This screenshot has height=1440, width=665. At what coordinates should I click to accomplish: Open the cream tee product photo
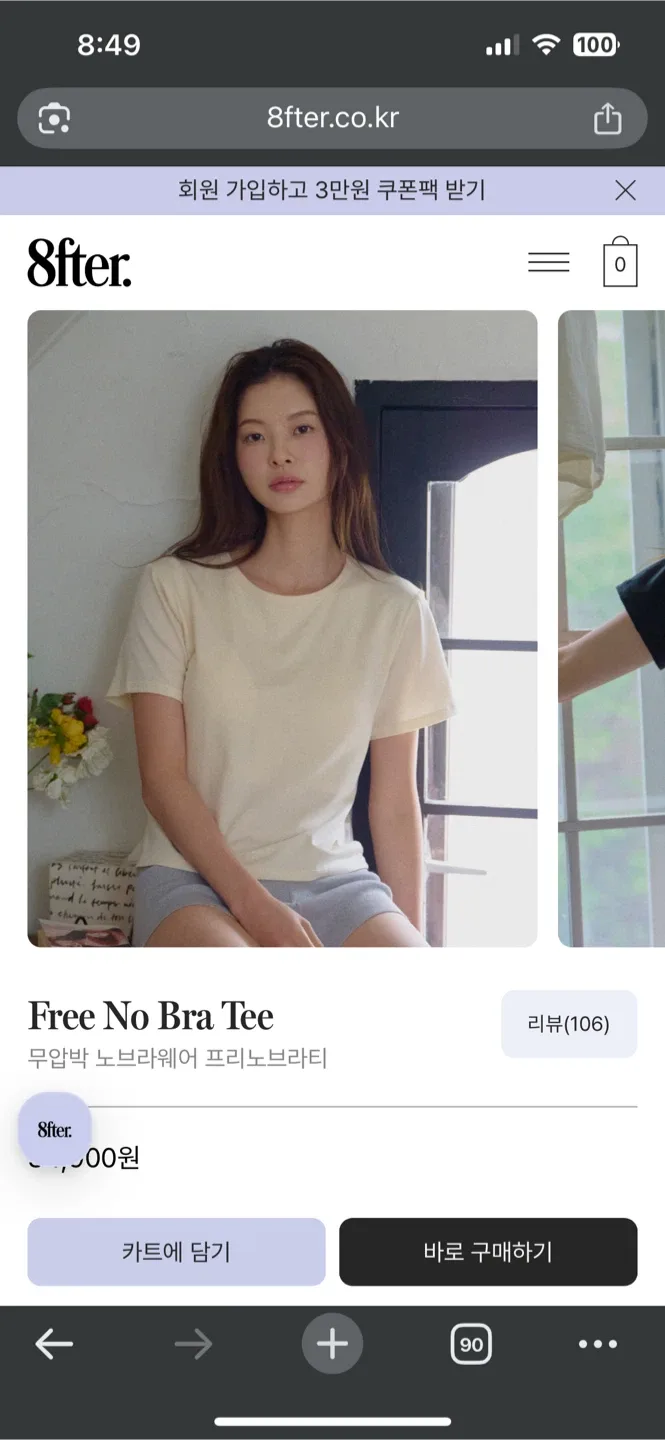tap(282, 628)
